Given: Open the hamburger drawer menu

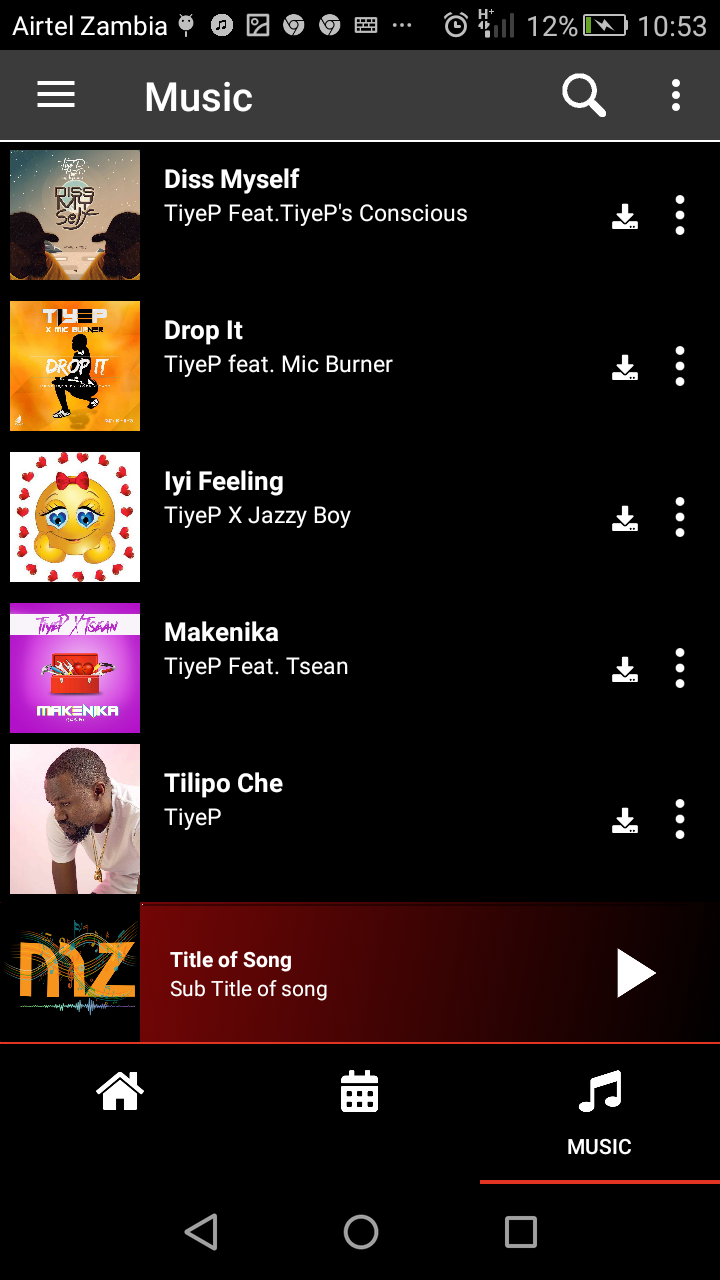Looking at the screenshot, I should coord(56,95).
